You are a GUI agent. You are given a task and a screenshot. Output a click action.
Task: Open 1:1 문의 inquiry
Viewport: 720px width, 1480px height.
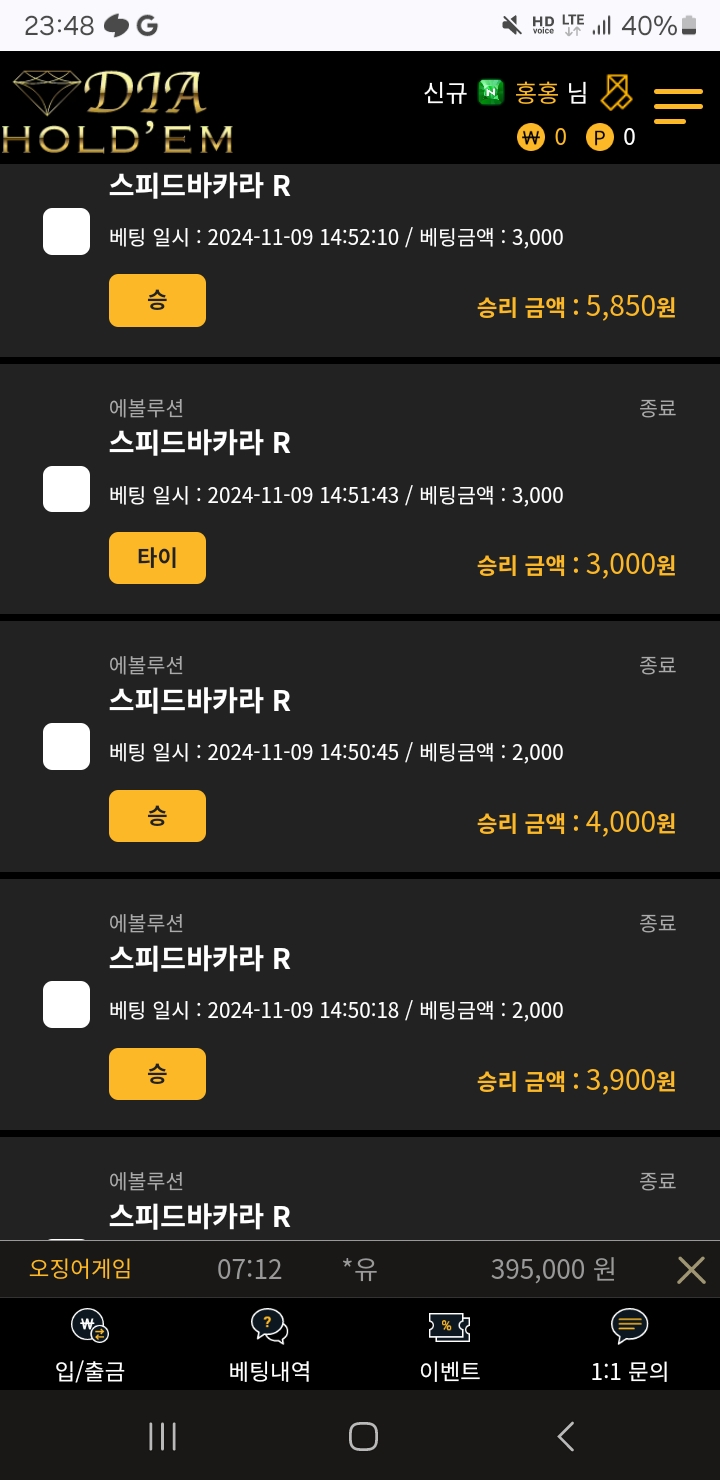(x=629, y=1345)
